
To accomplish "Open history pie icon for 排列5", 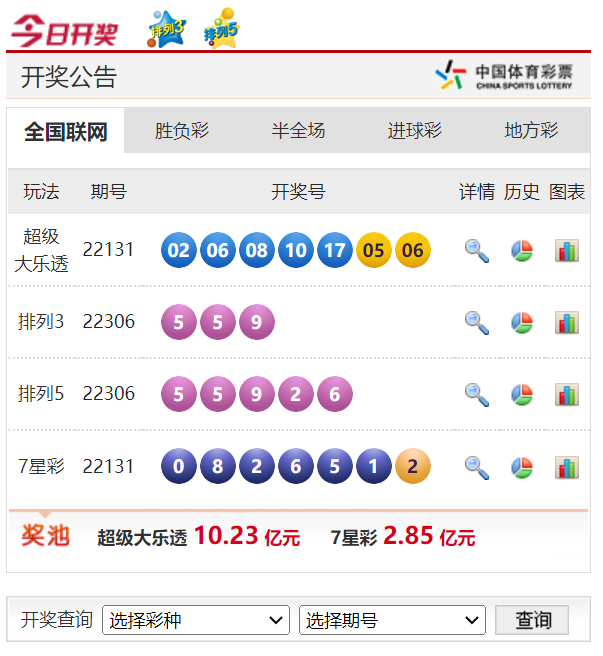I will [522, 394].
